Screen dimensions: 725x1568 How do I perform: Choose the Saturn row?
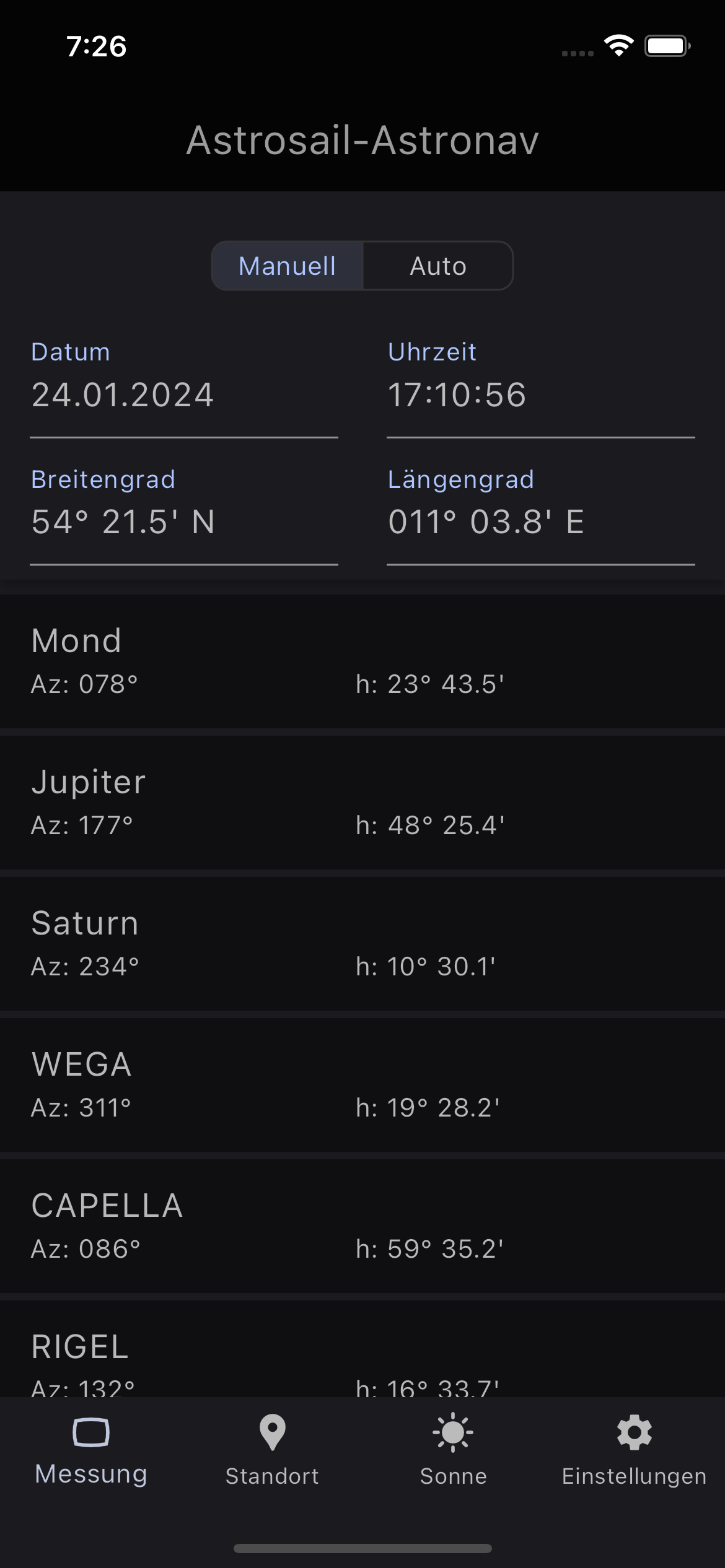[x=362, y=944]
